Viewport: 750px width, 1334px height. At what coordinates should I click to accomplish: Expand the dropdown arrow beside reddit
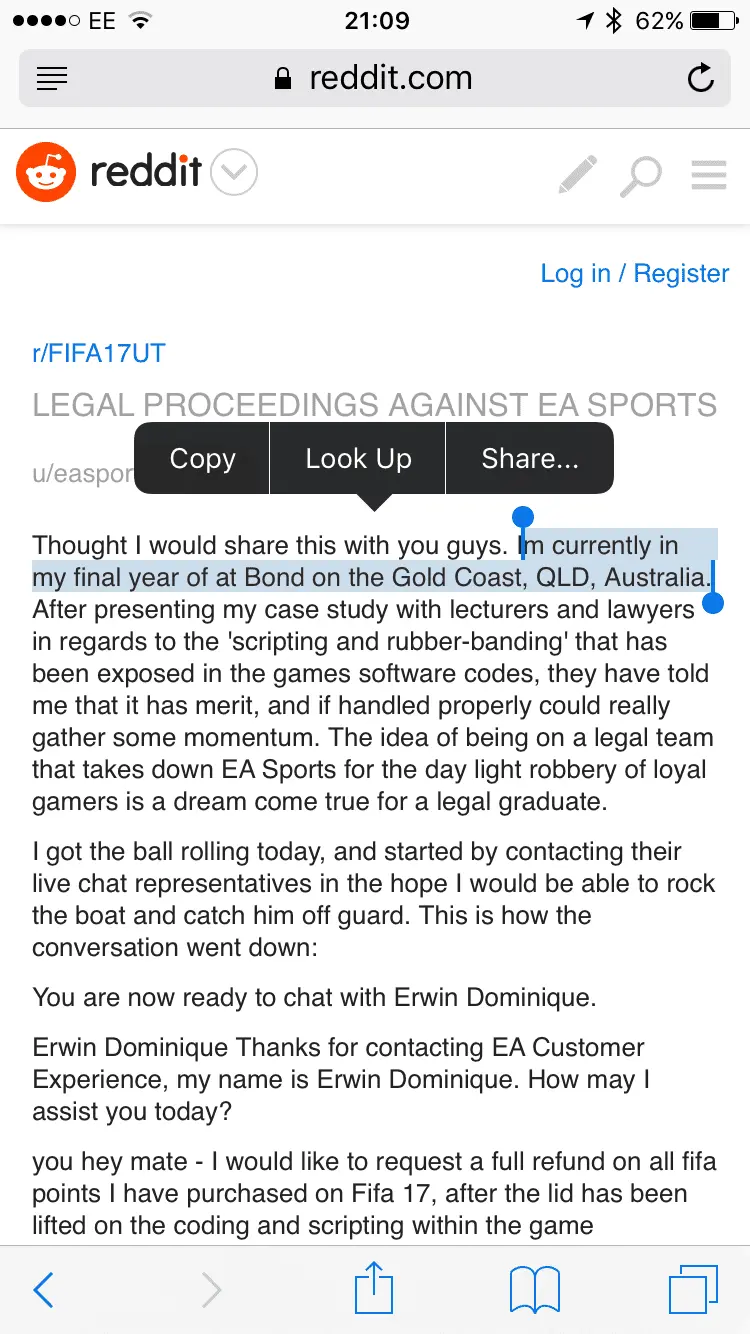coord(235,174)
